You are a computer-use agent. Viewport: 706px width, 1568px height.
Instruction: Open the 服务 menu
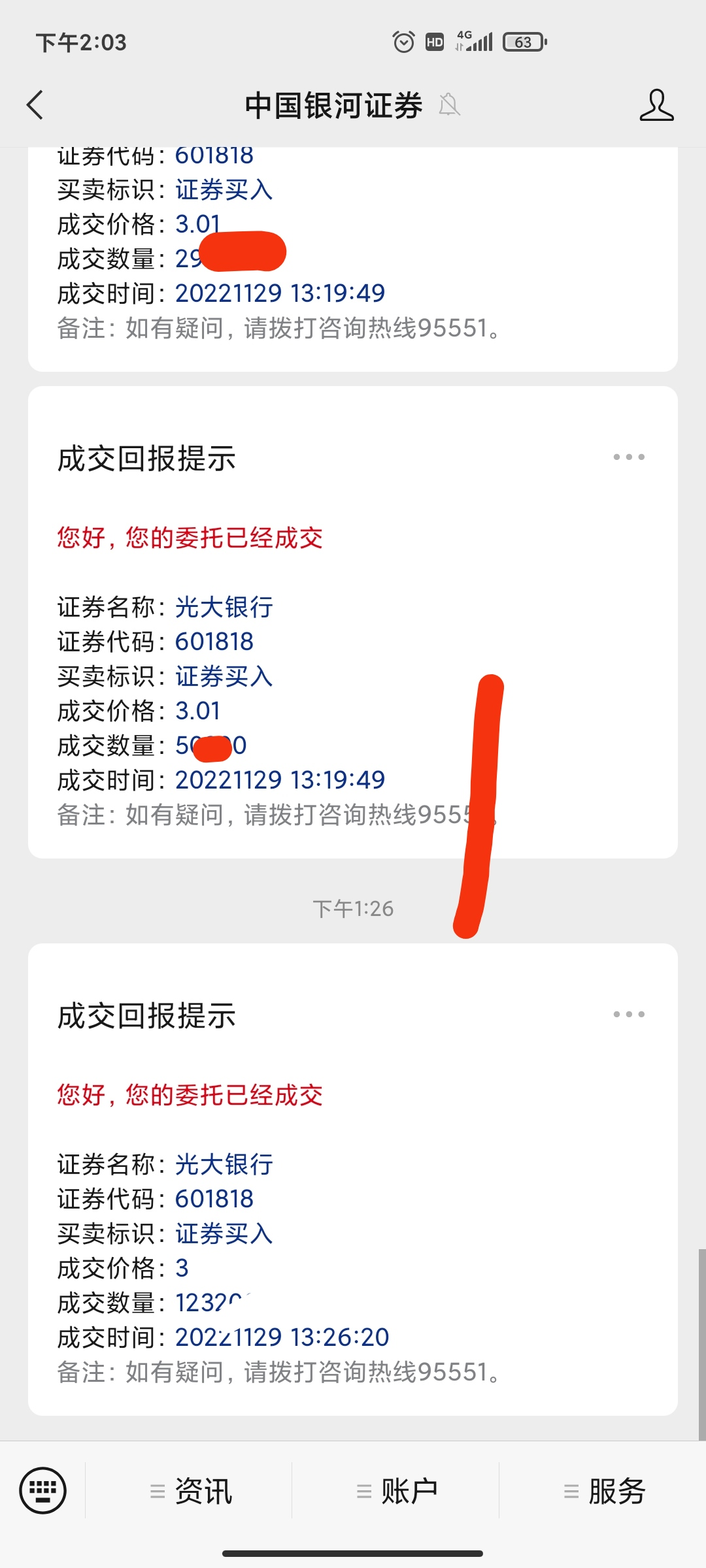tap(603, 1492)
